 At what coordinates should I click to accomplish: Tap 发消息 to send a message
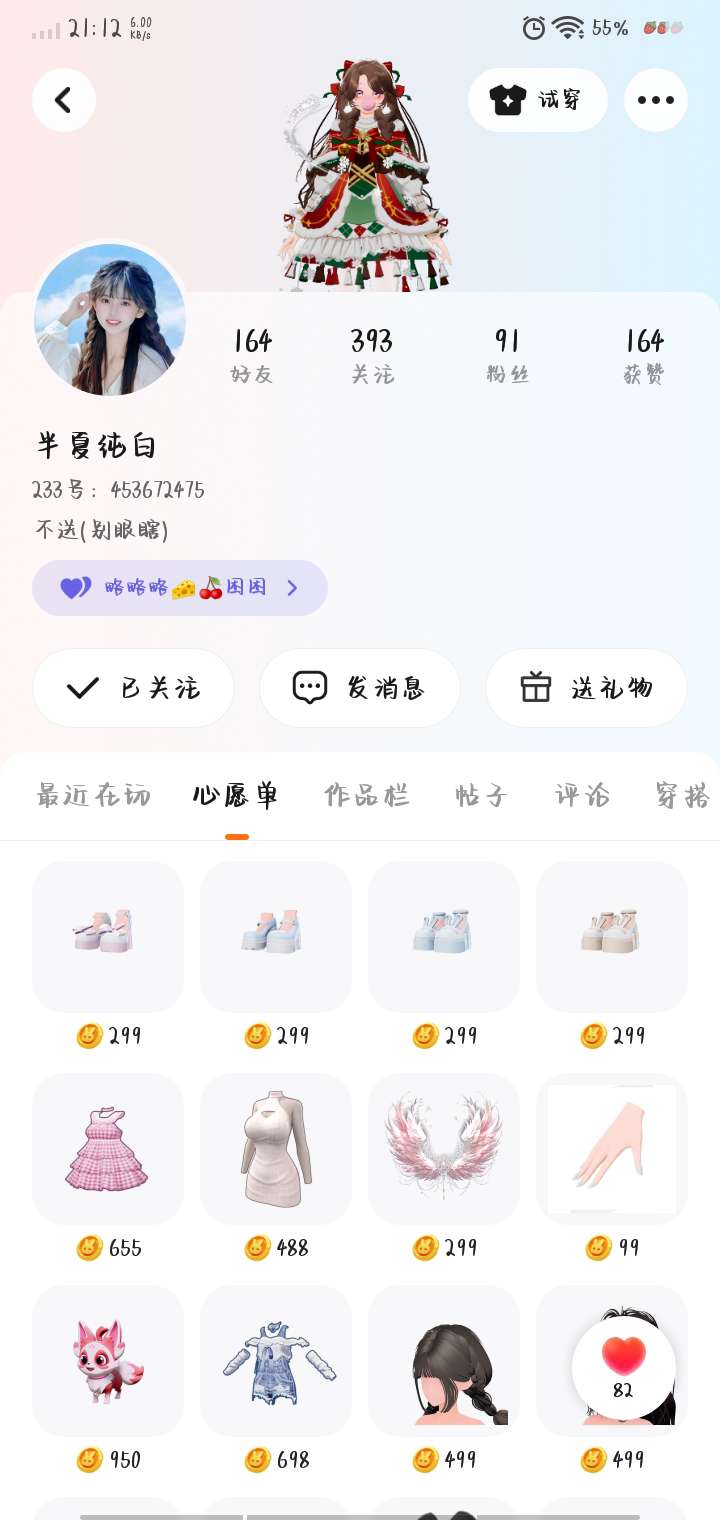(x=360, y=688)
